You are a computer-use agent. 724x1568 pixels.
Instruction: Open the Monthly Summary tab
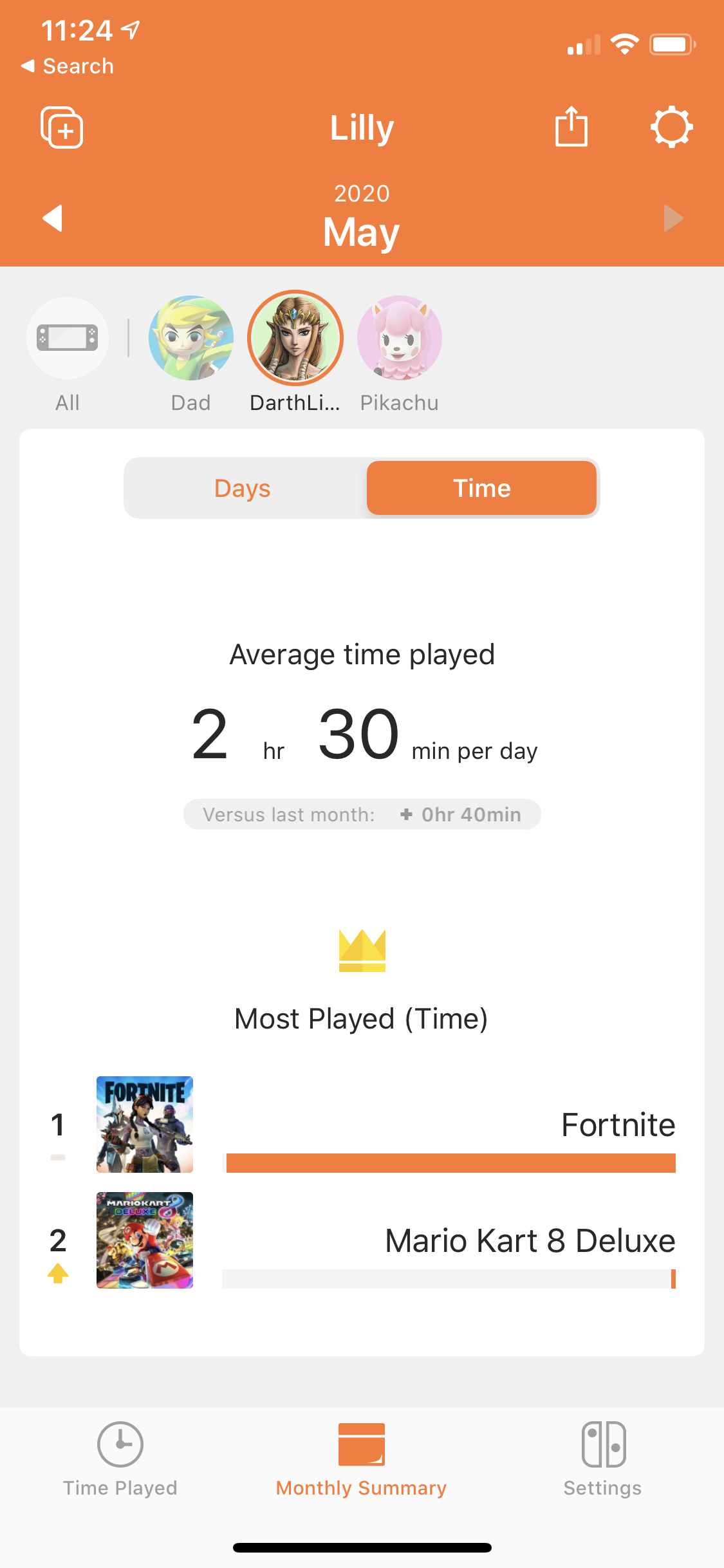[x=361, y=1459]
